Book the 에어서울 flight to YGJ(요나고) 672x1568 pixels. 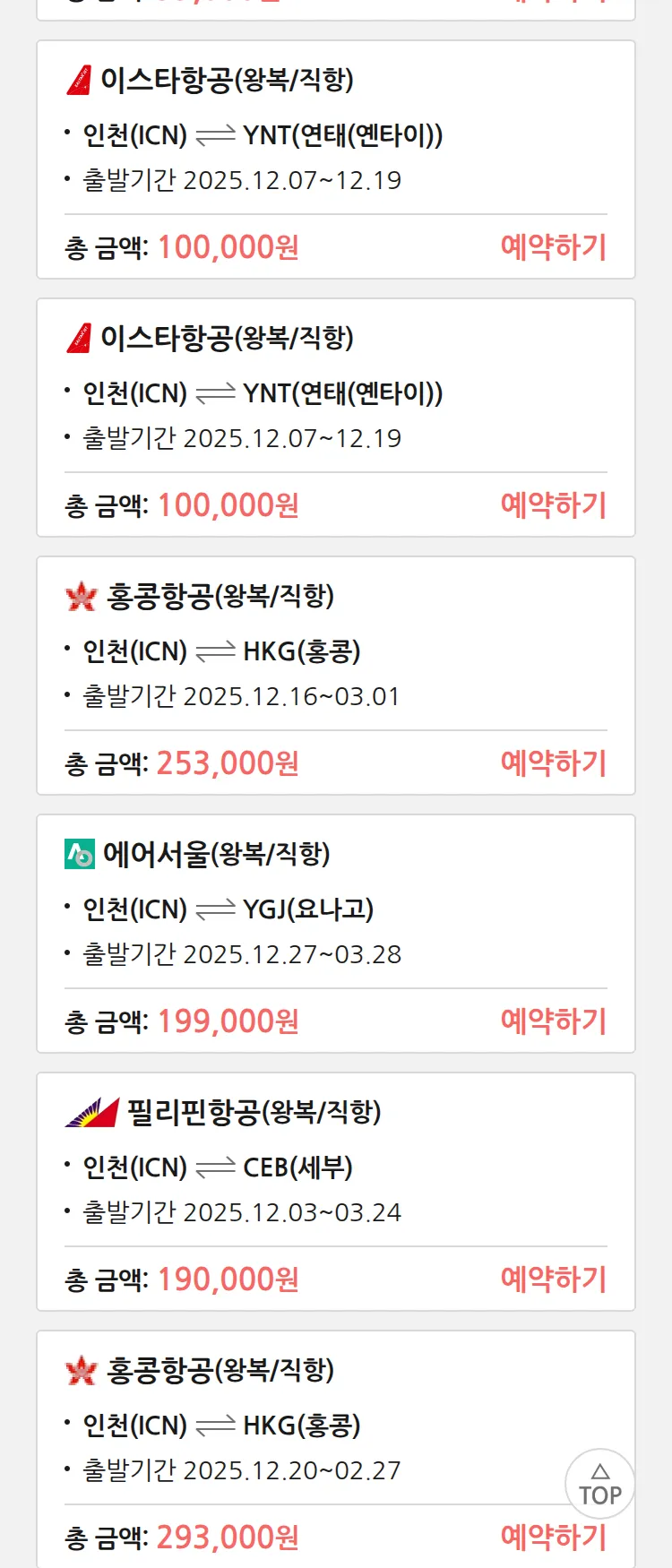point(553,1021)
